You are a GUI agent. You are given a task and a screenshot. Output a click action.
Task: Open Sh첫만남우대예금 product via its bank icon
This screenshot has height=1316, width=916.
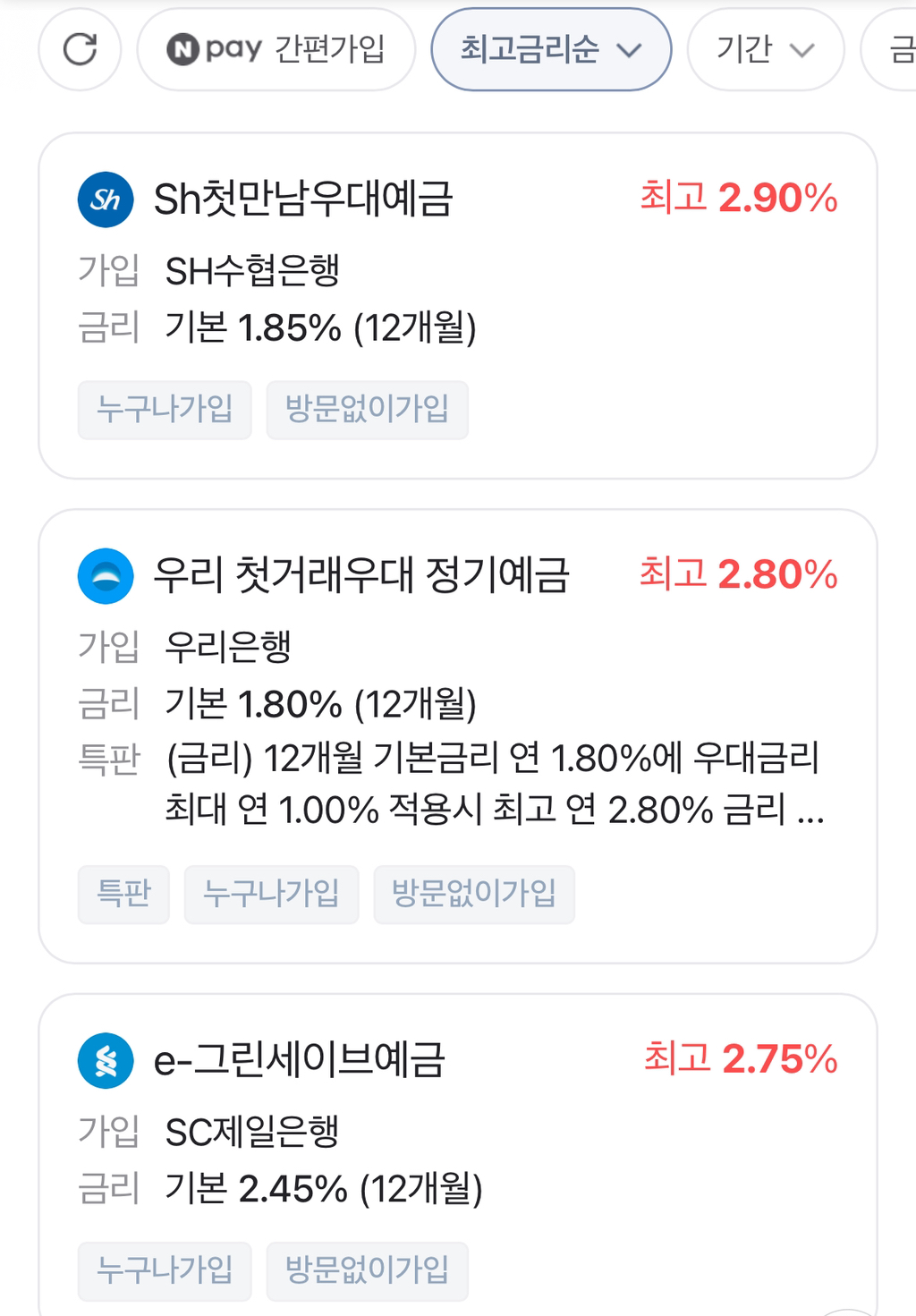point(106,199)
